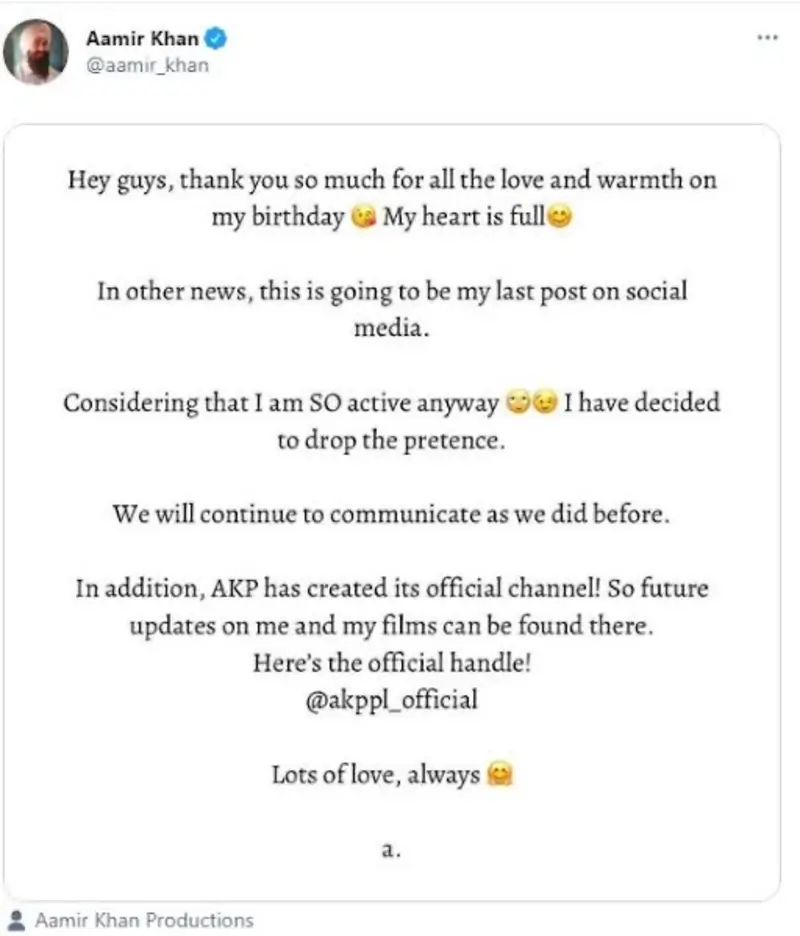Click the Aamir Khan display name
800x936 pixels.
click(142, 38)
